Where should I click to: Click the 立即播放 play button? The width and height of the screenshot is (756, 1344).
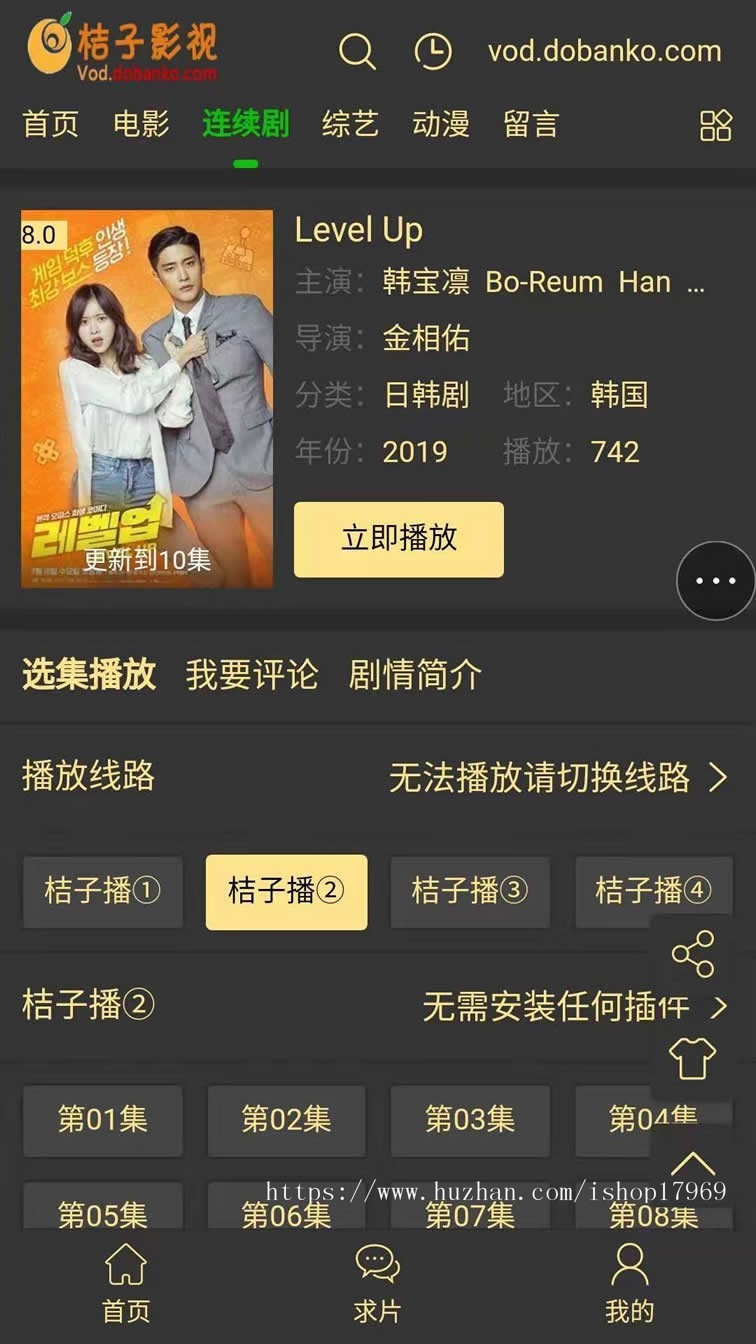(398, 540)
